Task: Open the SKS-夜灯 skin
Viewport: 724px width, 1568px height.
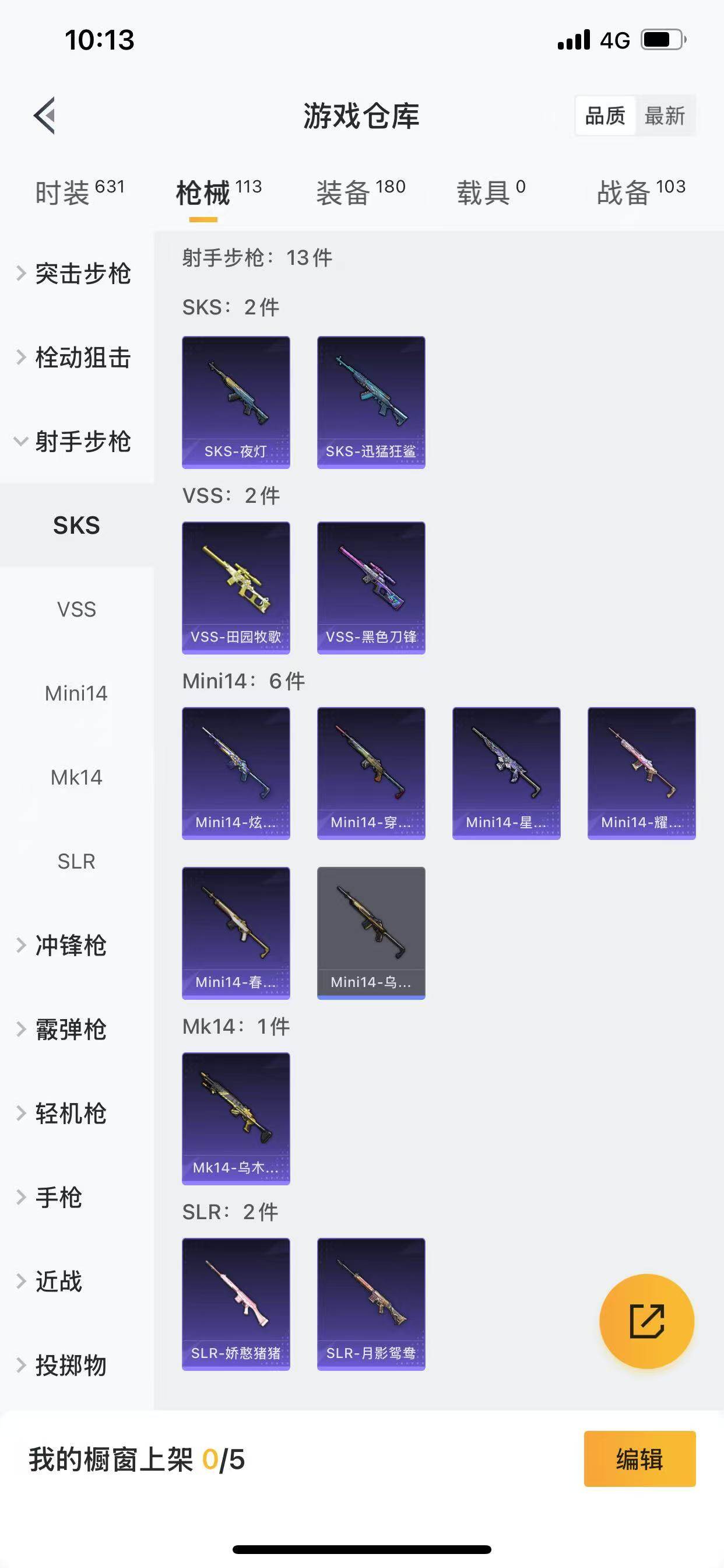Action: click(236, 402)
